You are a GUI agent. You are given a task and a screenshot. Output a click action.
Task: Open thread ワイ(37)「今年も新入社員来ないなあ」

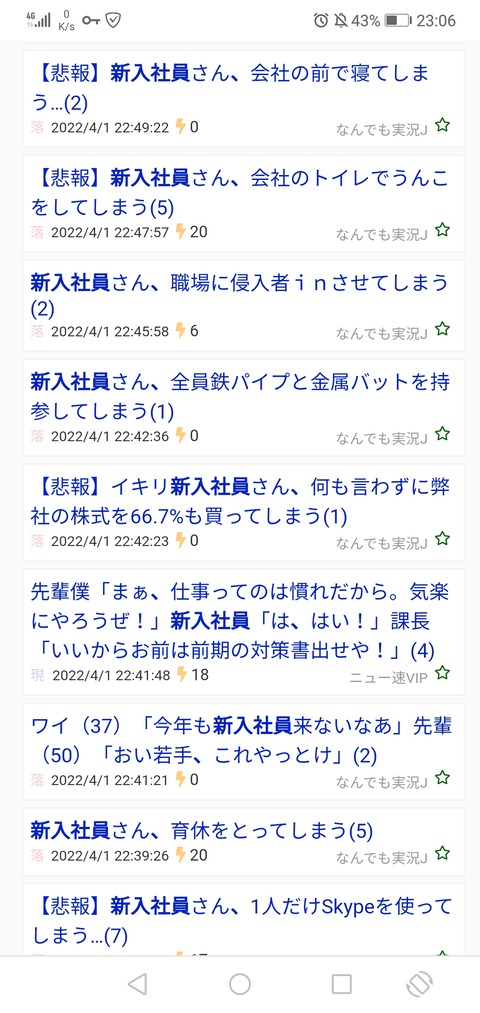click(240, 740)
